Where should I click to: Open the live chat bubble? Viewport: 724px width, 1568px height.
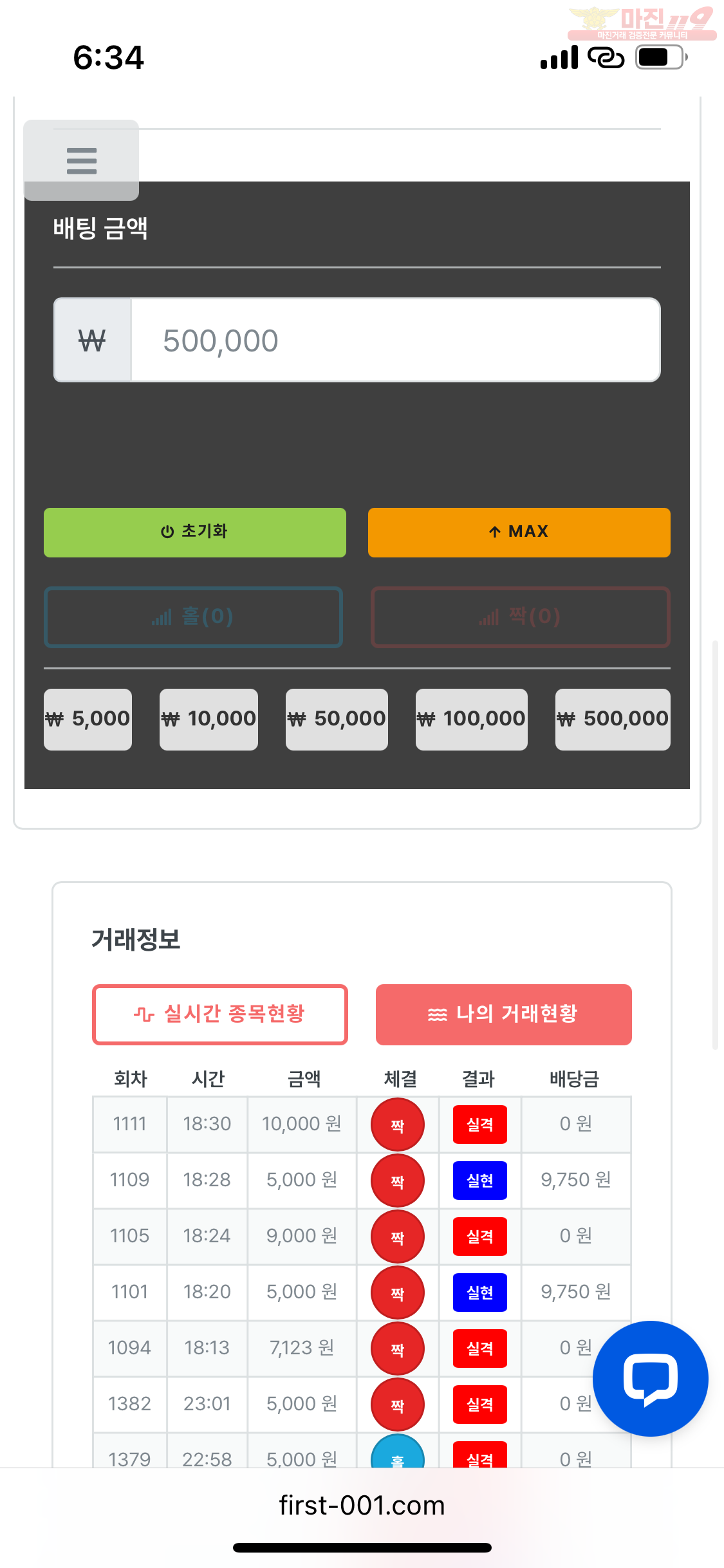tap(650, 1378)
